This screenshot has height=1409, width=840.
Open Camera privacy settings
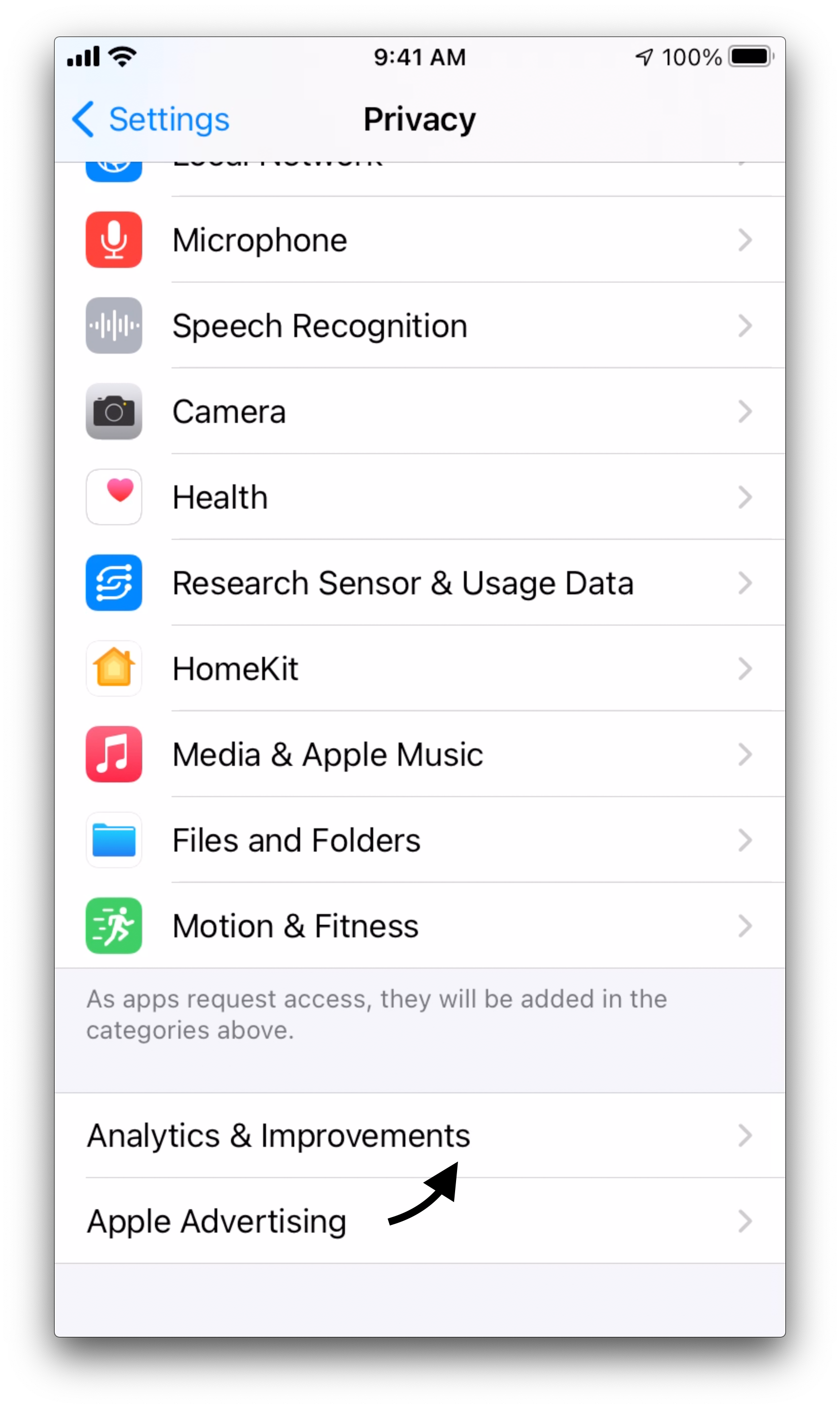click(420, 411)
